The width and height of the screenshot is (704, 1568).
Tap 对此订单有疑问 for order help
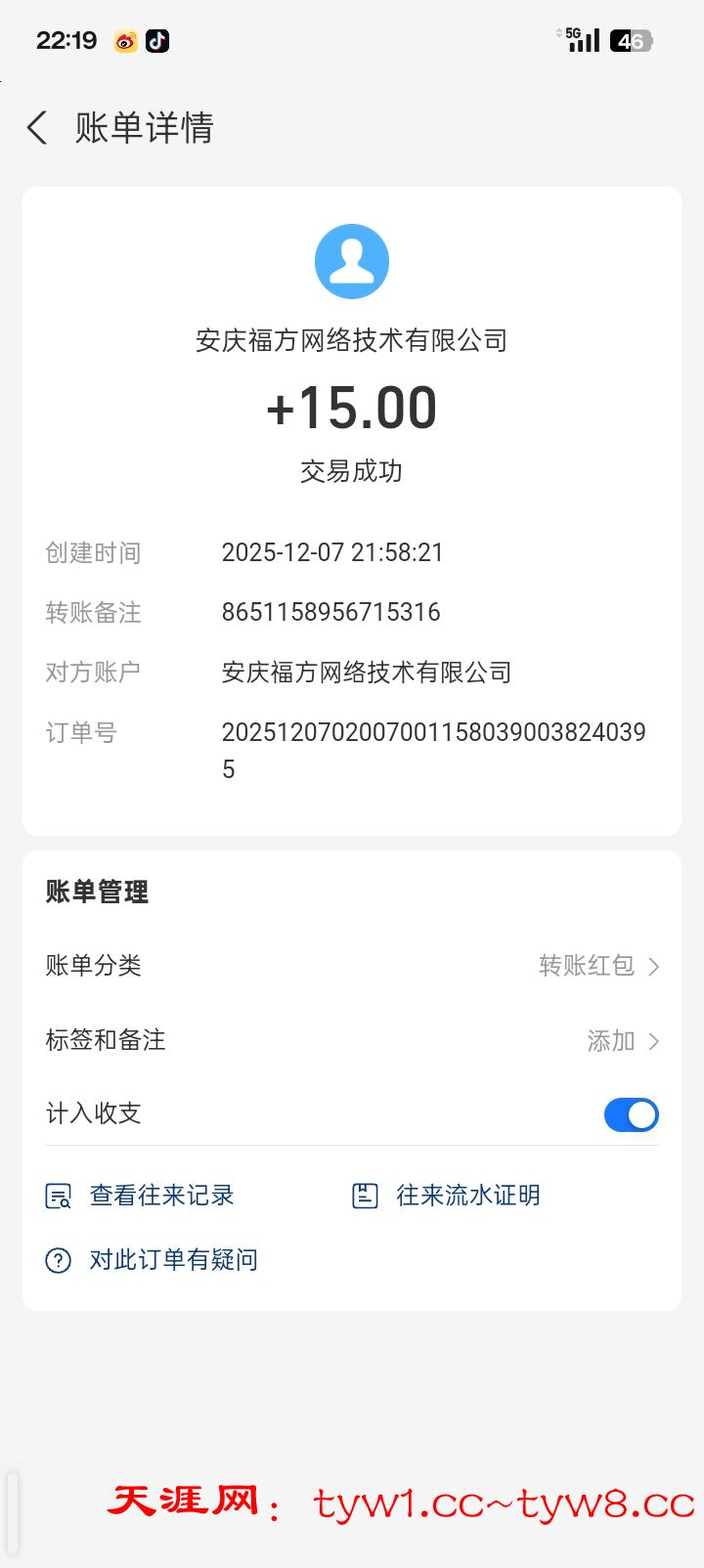[153, 1260]
